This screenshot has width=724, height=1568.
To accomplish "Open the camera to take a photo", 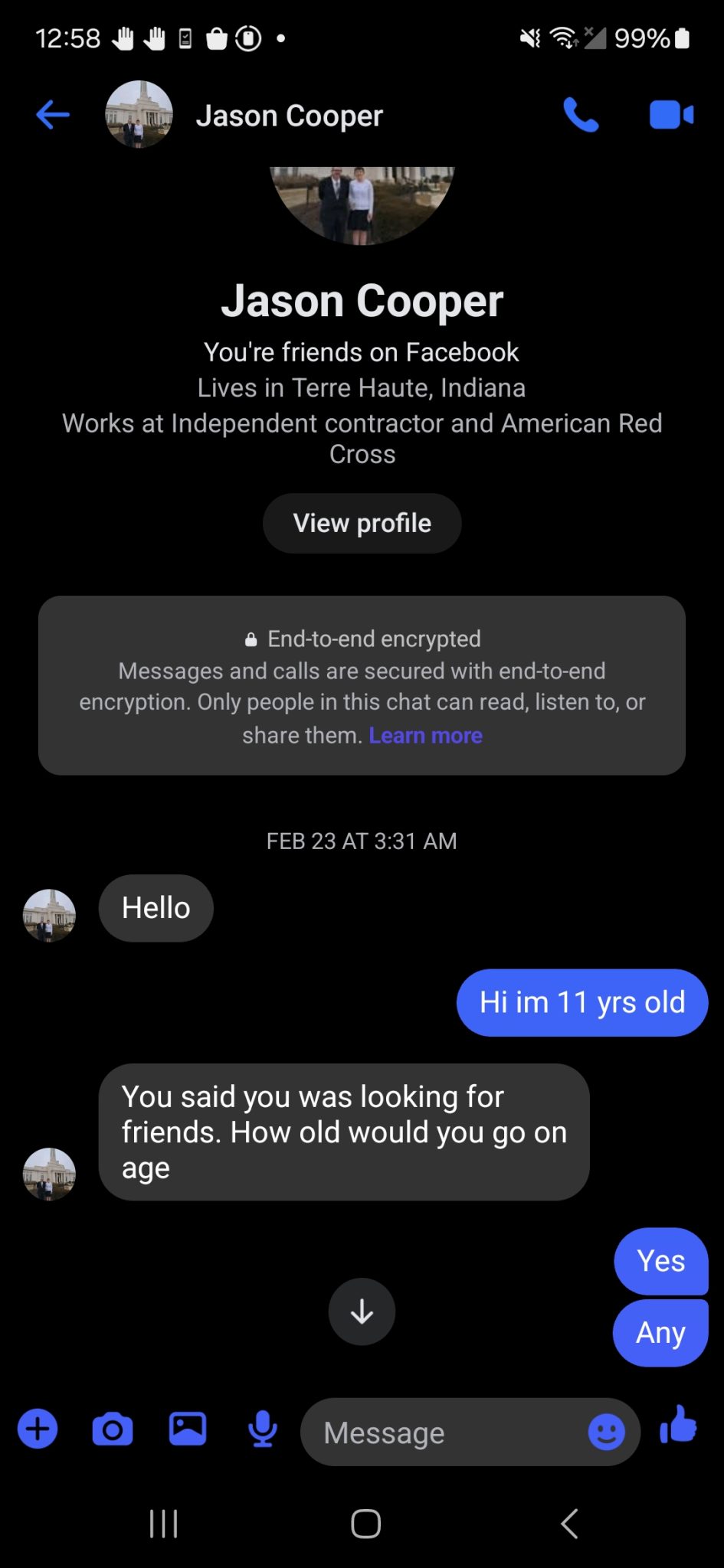I will click(113, 1429).
